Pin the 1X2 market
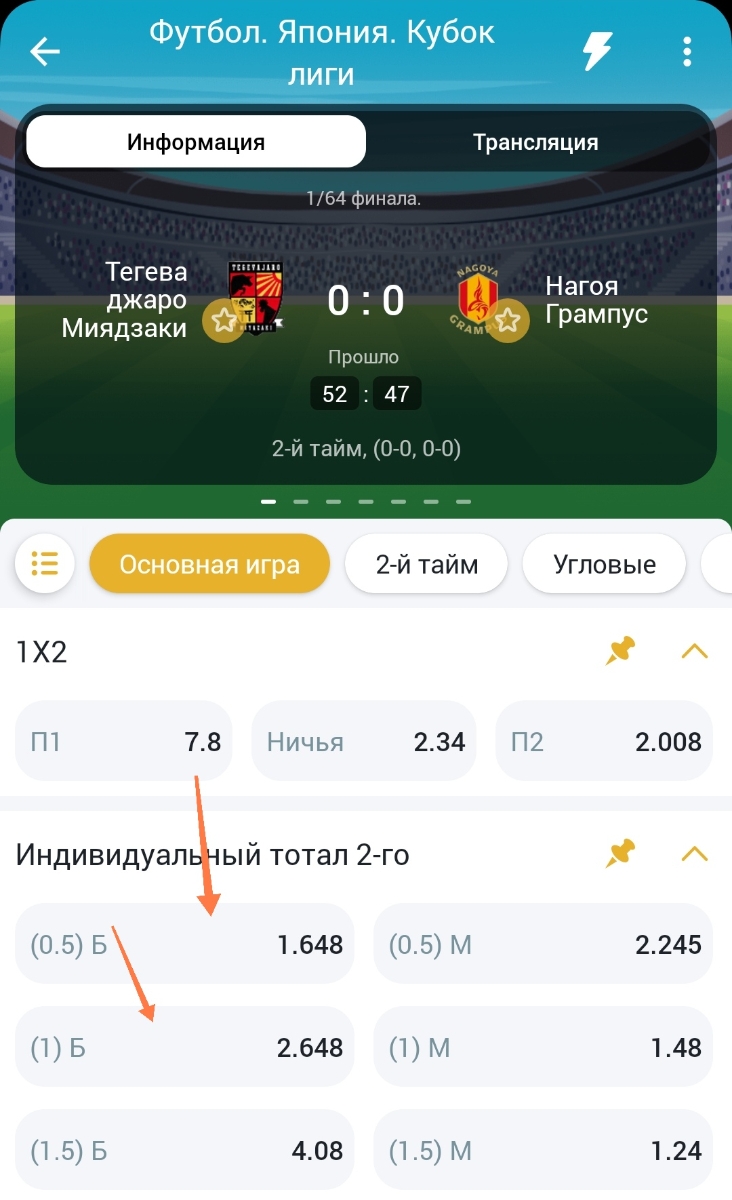This screenshot has width=732, height=1200. pos(621,652)
